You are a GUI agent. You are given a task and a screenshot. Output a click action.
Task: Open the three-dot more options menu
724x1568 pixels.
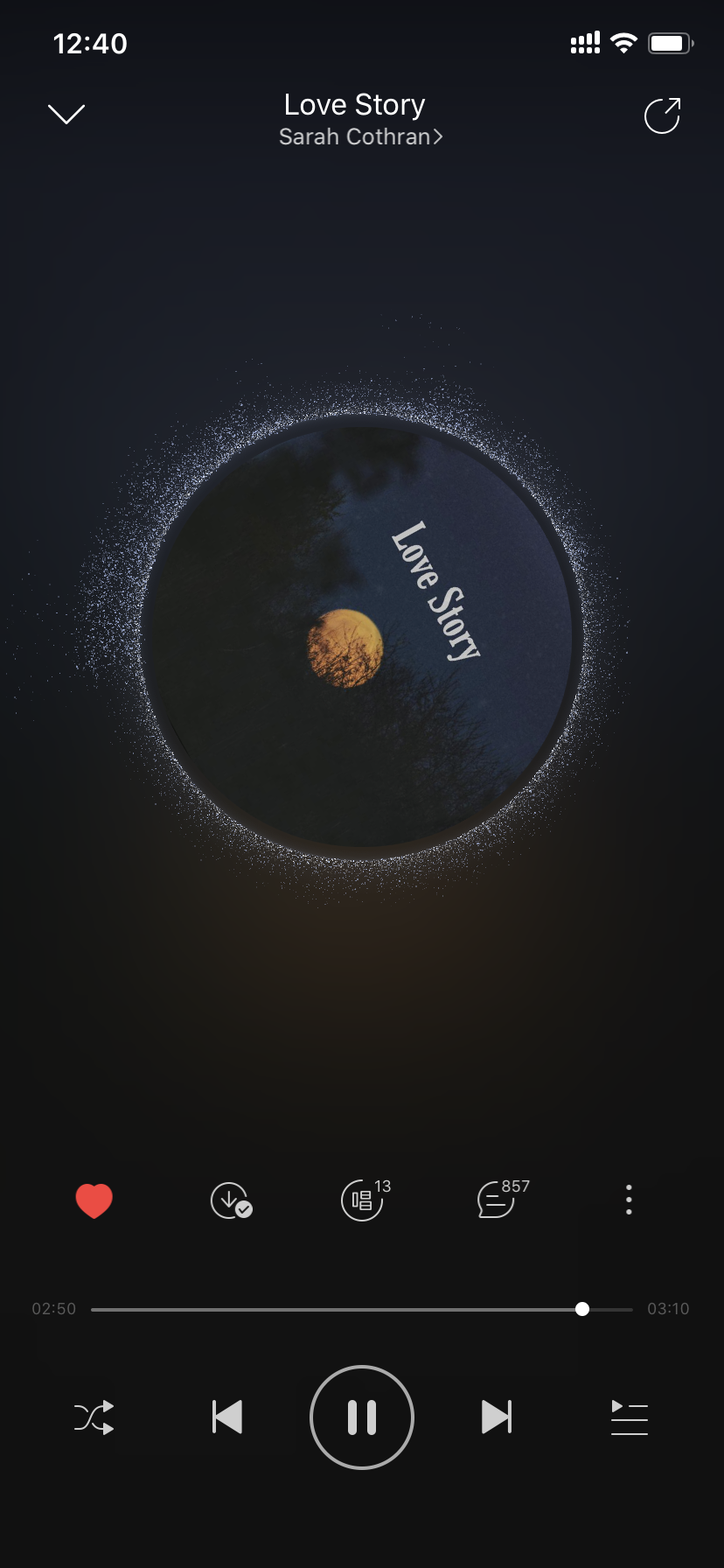(x=629, y=1200)
